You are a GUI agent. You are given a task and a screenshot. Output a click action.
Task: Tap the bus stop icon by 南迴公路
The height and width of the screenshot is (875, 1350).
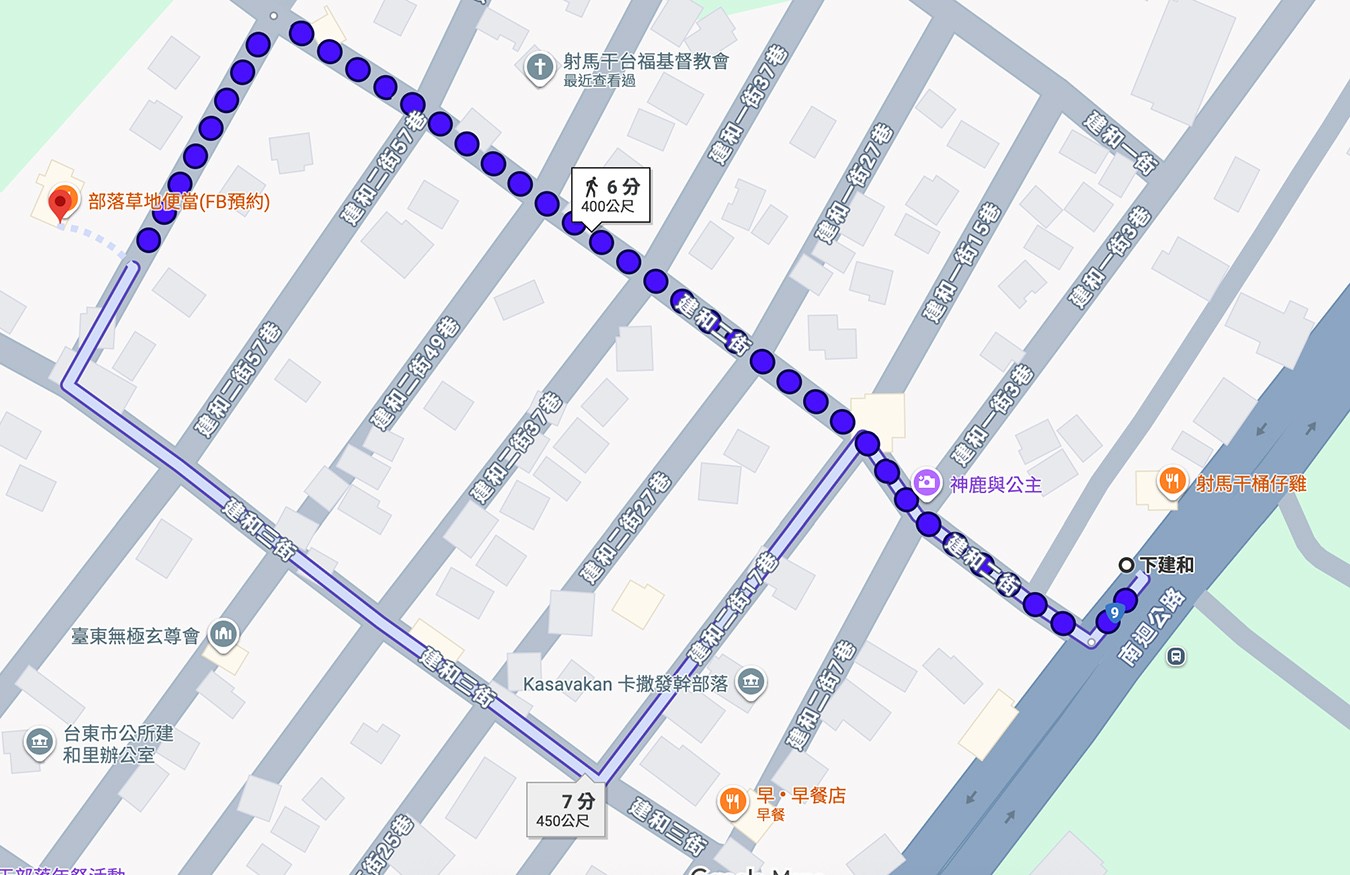click(x=1177, y=656)
